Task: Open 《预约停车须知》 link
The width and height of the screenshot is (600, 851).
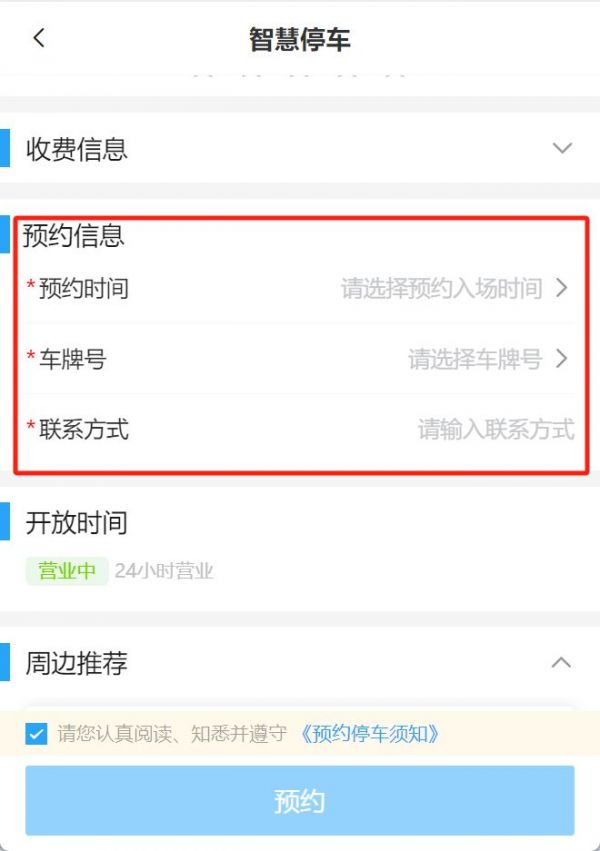Action: [369, 734]
